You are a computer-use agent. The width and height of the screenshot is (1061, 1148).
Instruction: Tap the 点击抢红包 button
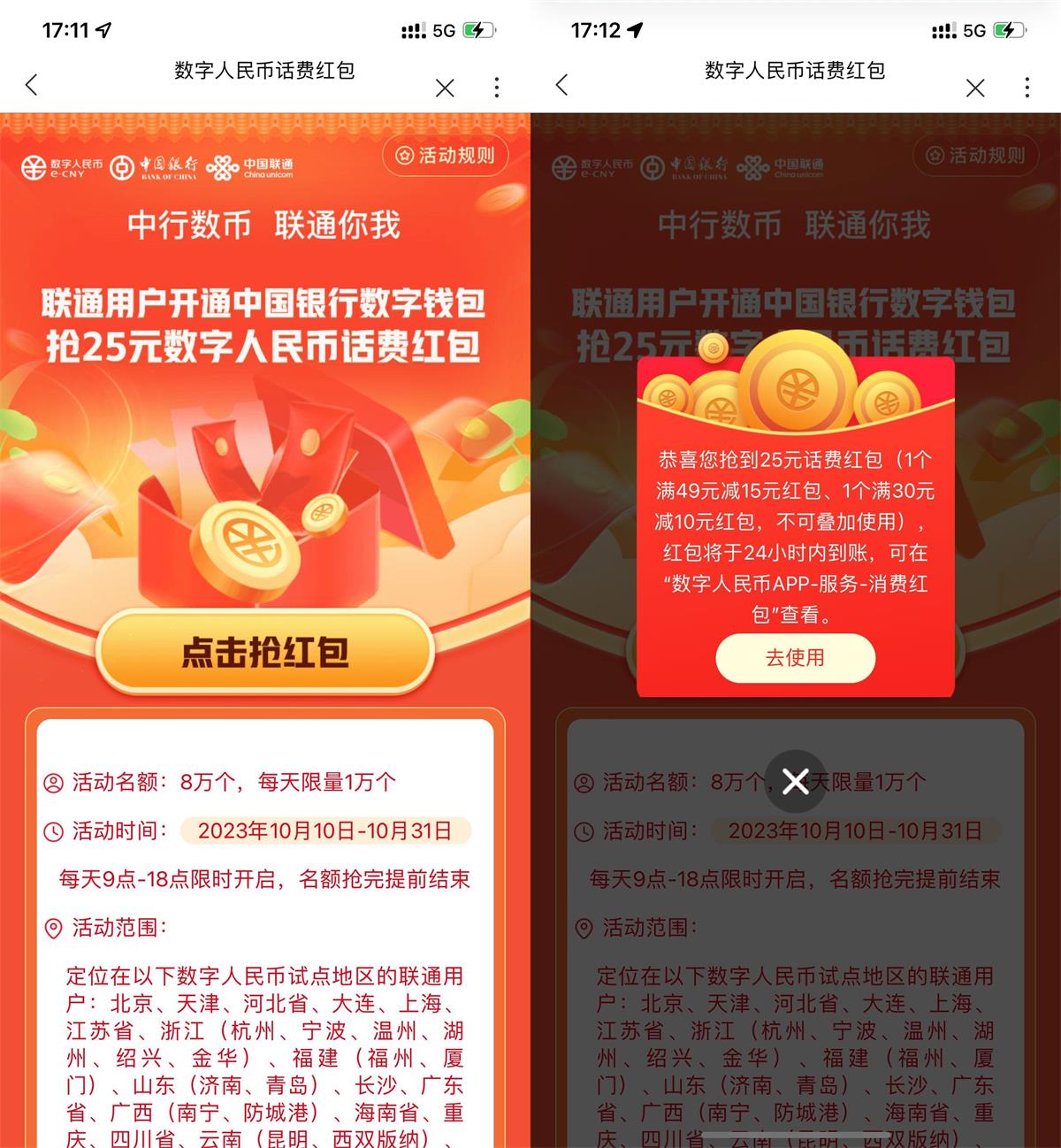coord(264,653)
